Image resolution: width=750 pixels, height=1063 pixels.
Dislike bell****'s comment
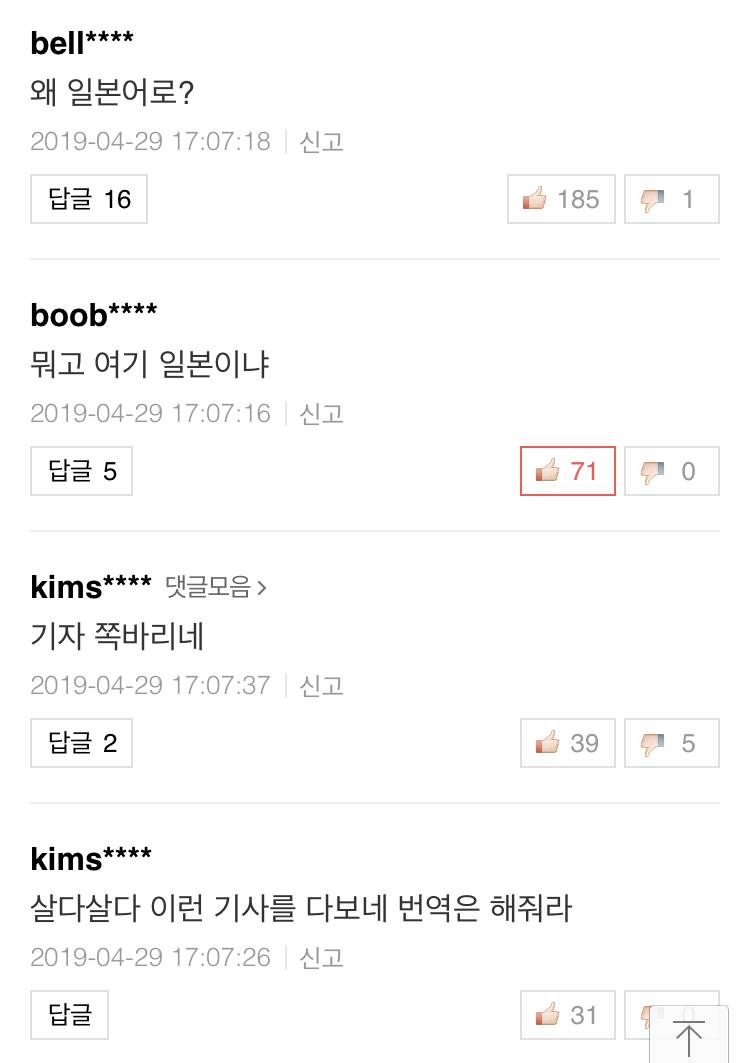(x=671, y=199)
